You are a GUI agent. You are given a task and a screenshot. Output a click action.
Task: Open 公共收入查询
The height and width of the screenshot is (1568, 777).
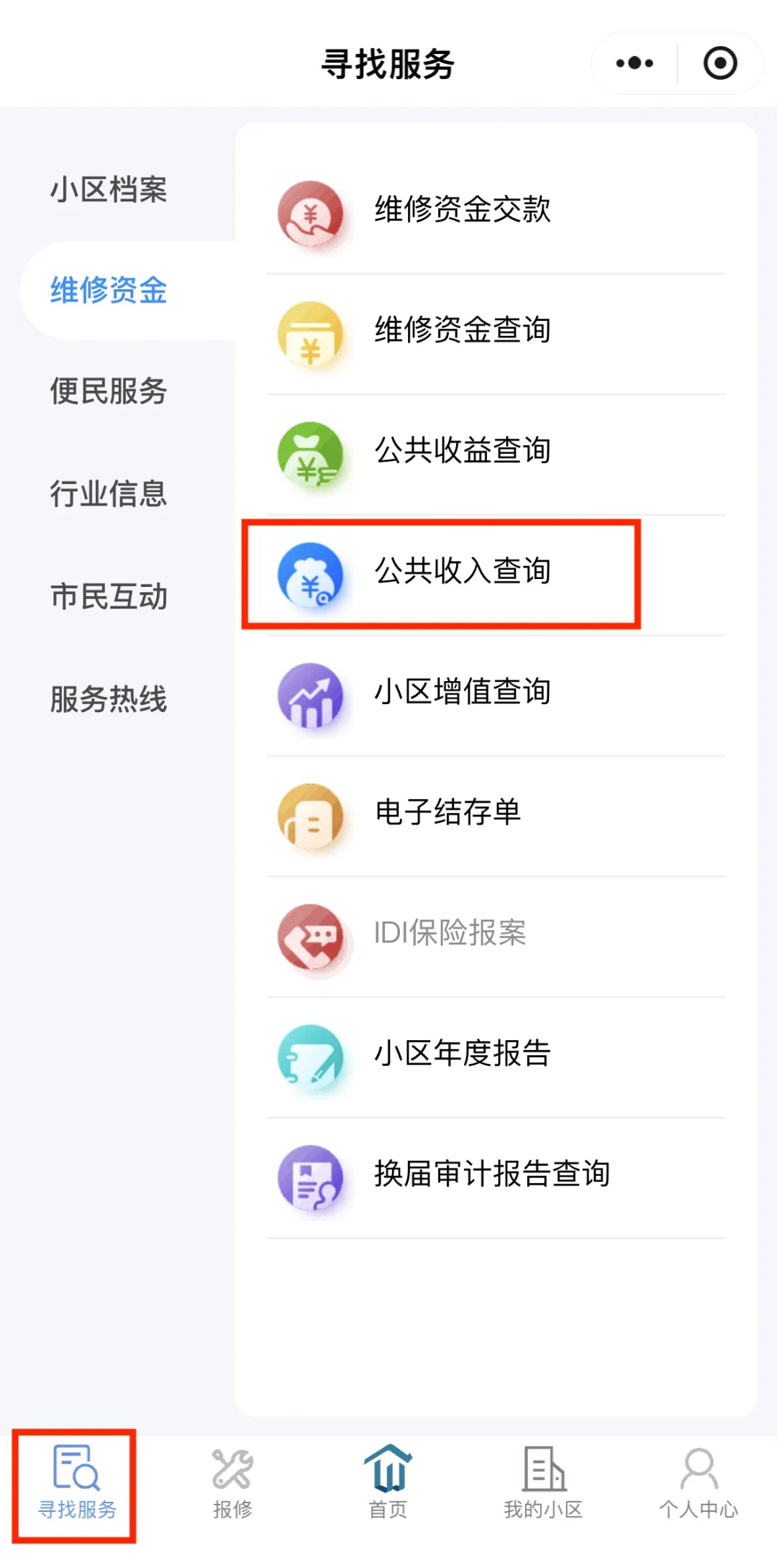tap(496, 575)
